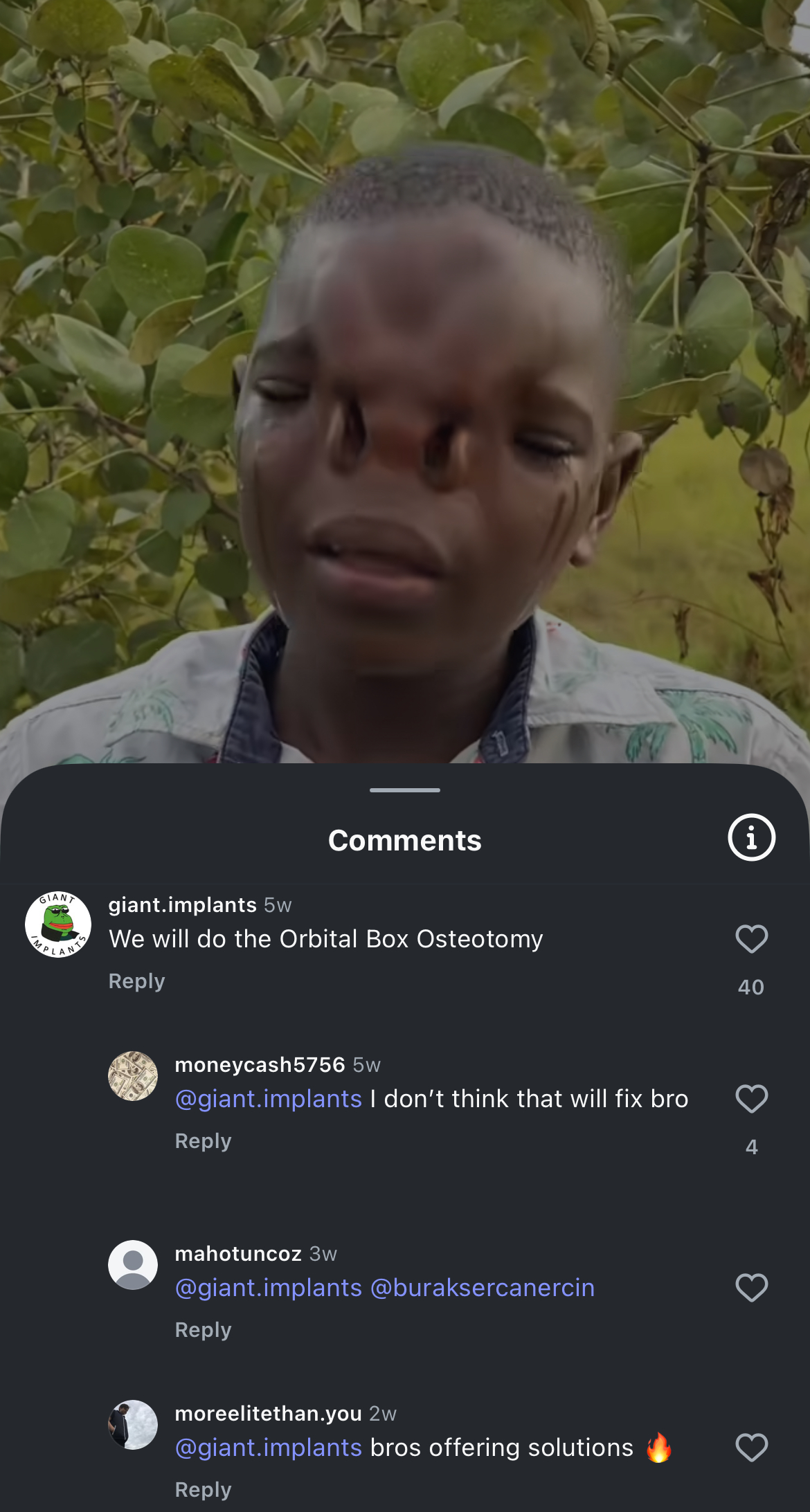Open giant.implants profile picture
This screenshot has height=1512, width=810.
(x=58, y=924)
